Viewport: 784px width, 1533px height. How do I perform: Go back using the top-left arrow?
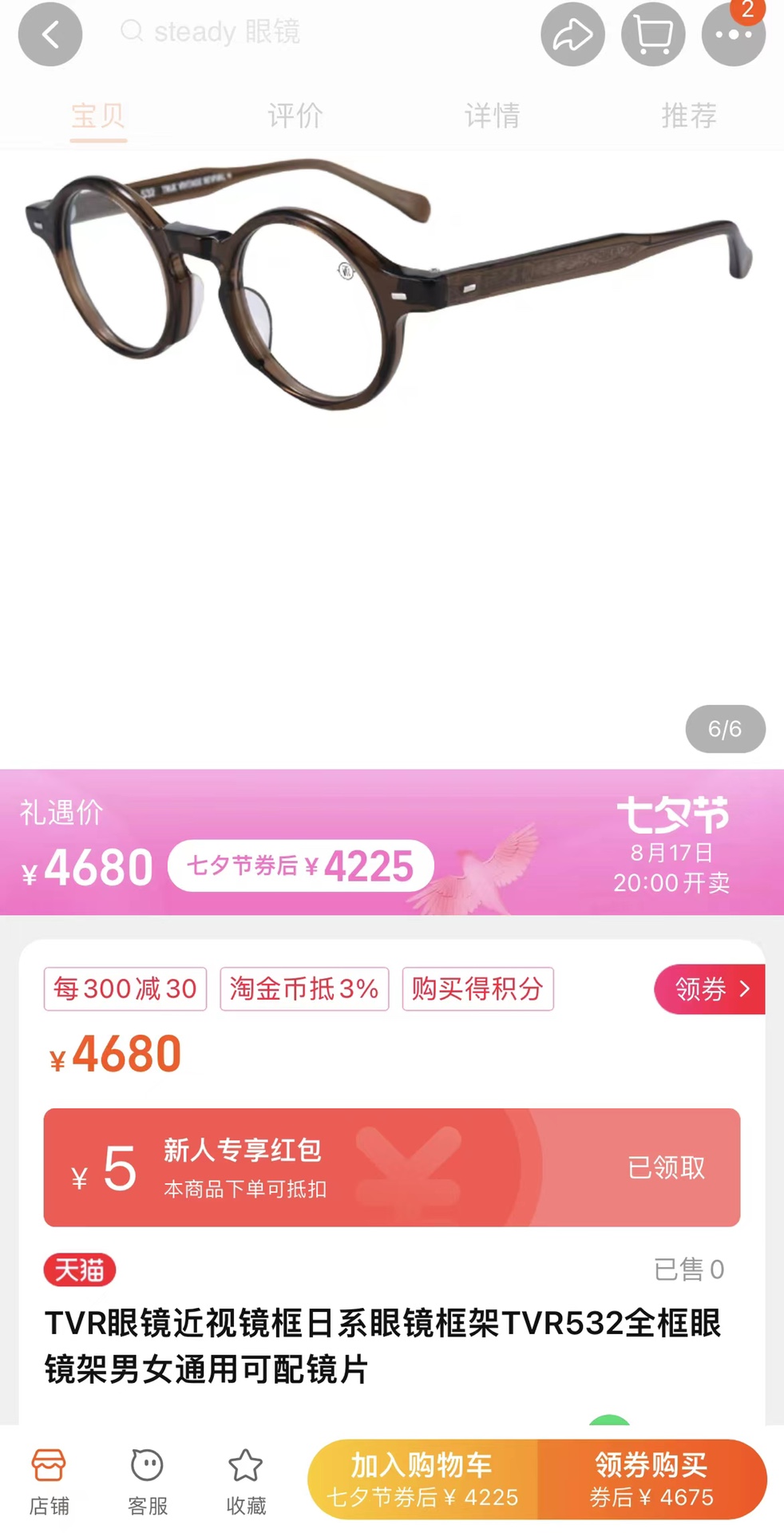tap(50, 34)
